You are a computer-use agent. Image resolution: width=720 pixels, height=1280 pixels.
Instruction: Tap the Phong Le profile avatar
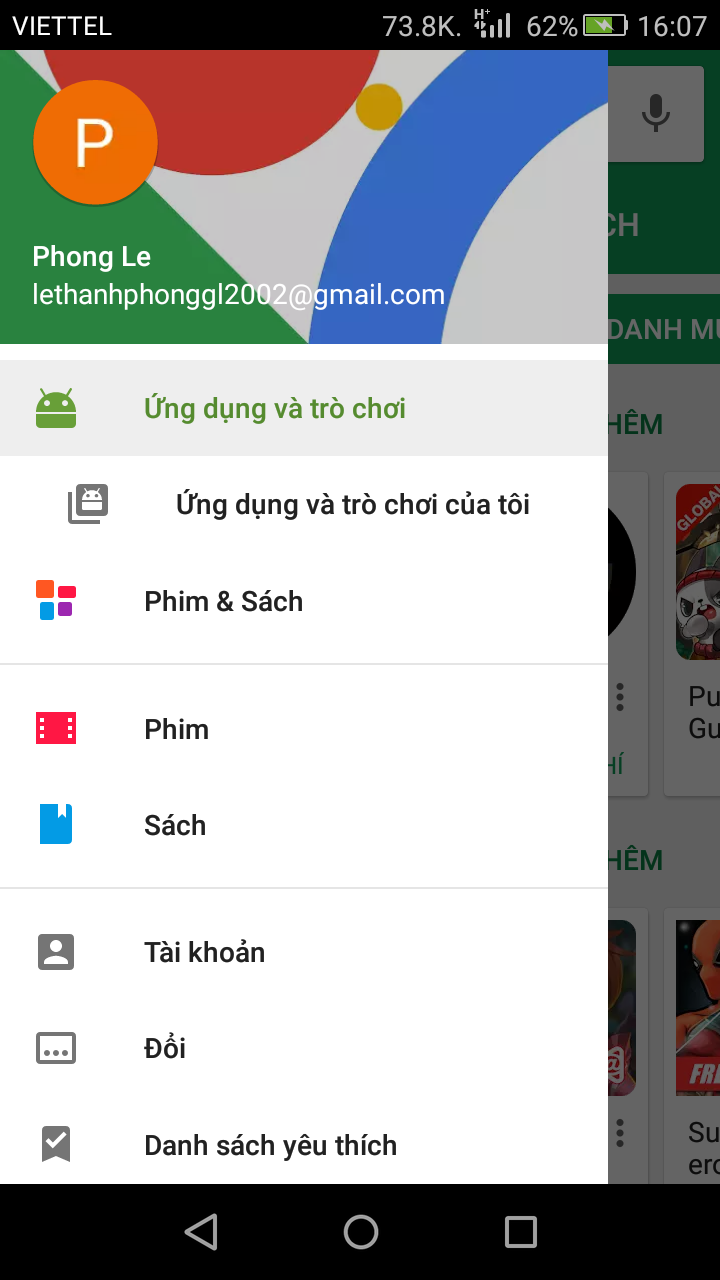point(95,143)
